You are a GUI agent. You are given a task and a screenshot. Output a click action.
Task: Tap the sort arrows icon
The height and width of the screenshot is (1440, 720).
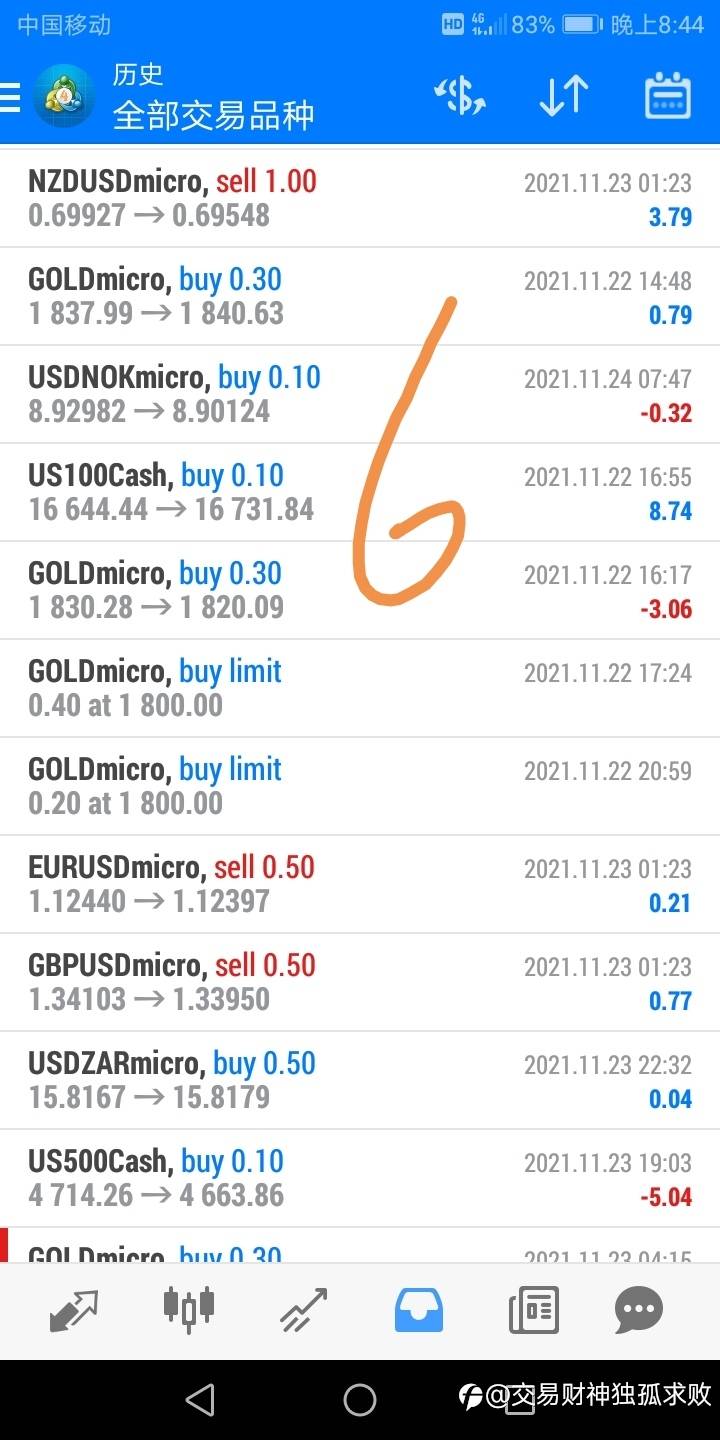coord(563,97)
